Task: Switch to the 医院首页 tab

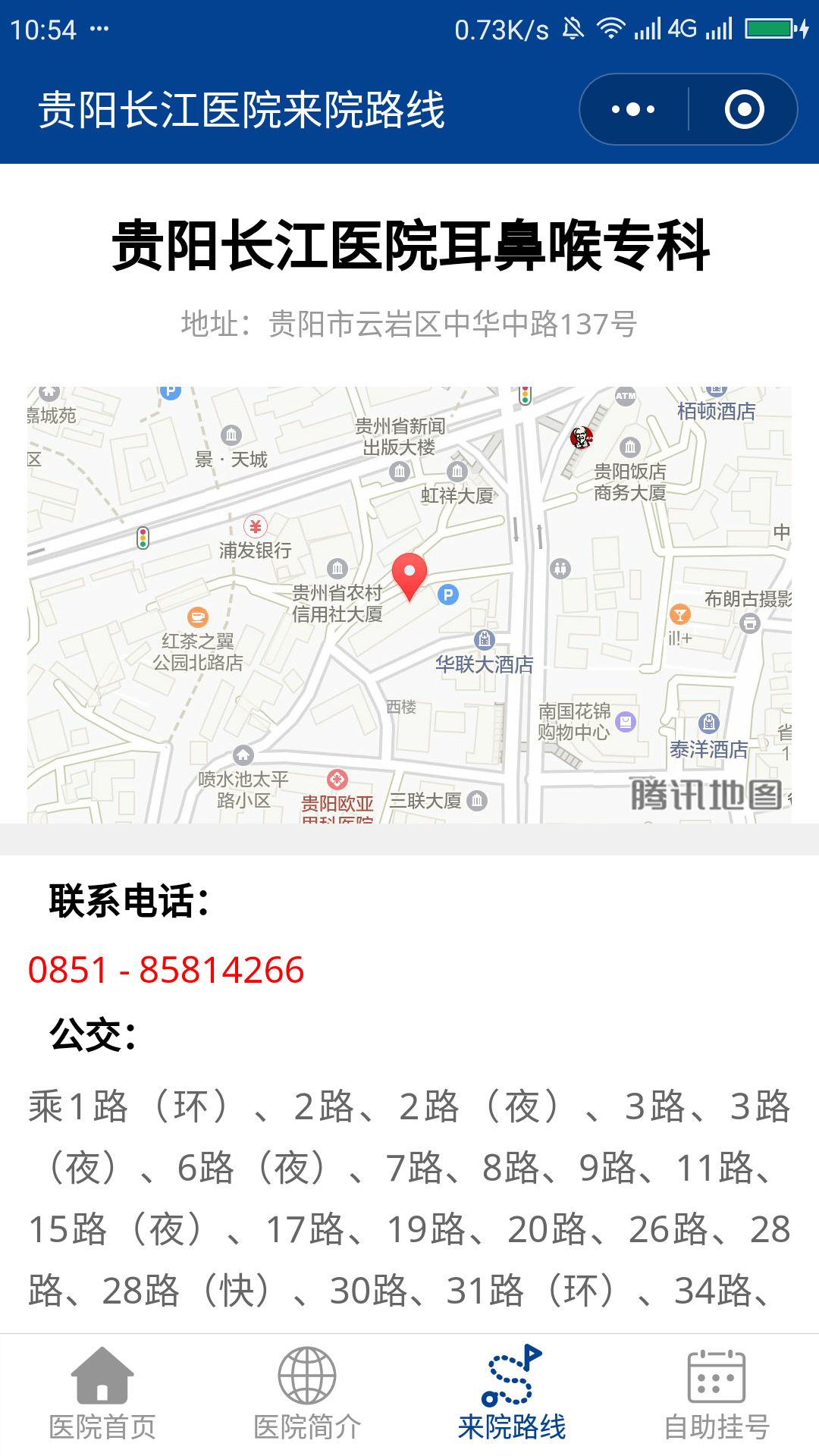Action: coord(102,1395)
